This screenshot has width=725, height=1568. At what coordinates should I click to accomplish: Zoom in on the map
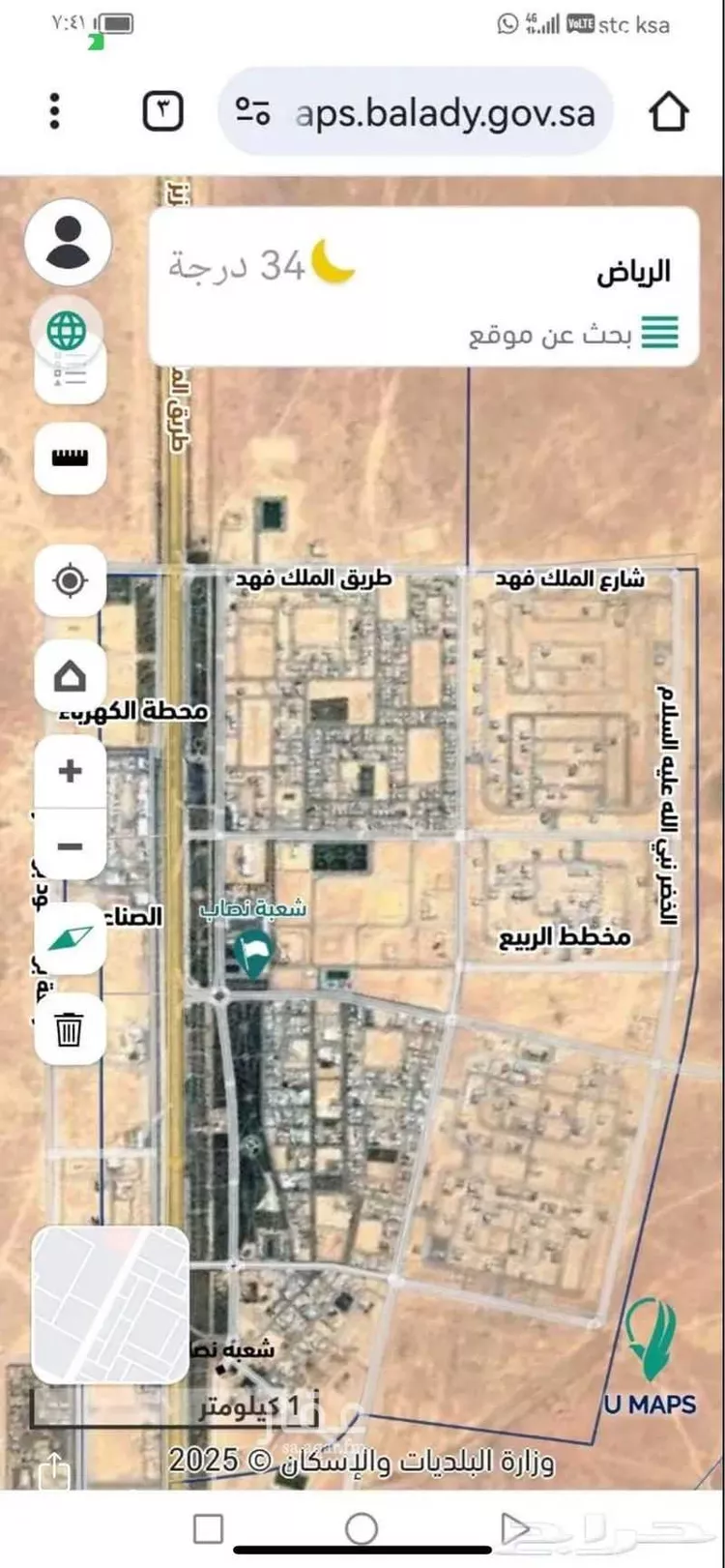tap(70, 772)
